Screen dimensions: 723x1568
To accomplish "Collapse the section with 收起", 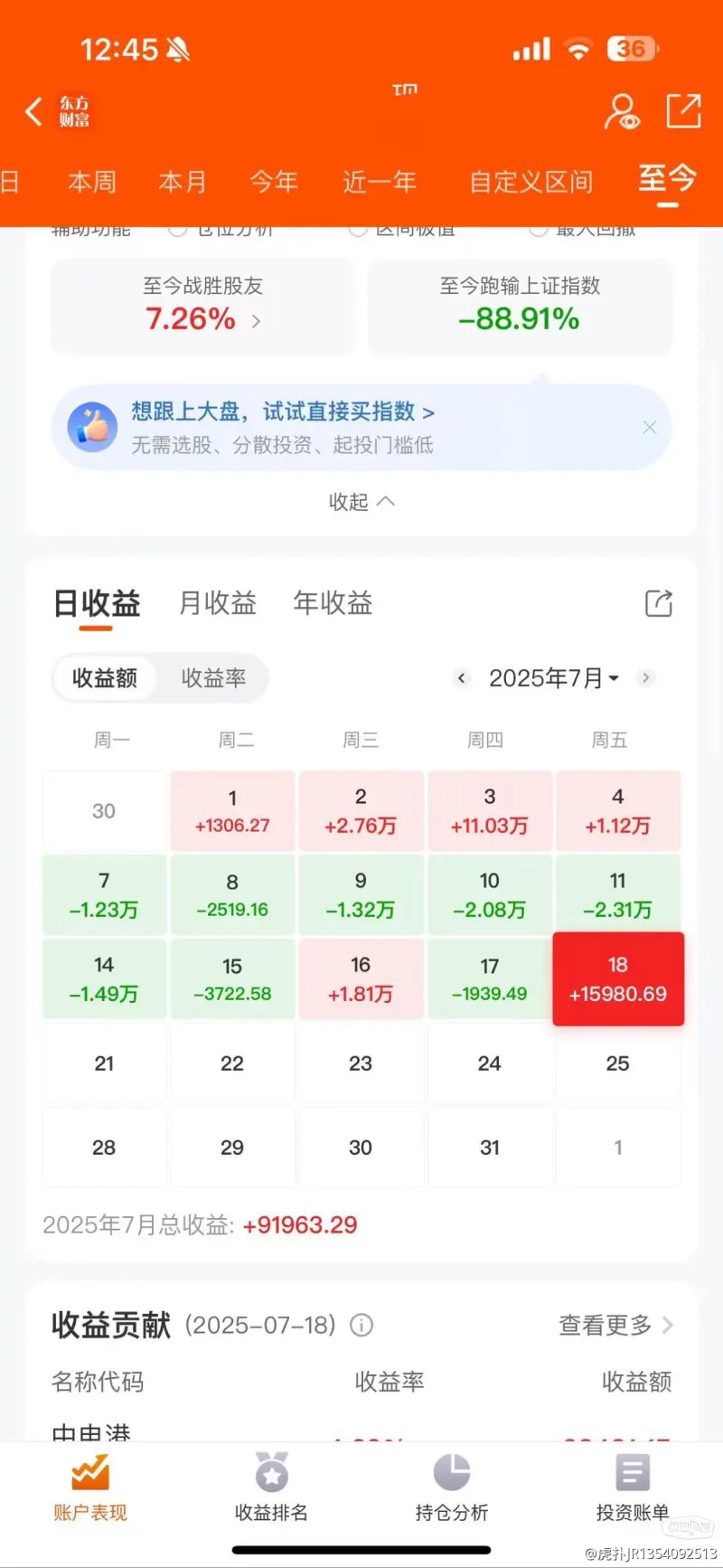I will (361, 502).
